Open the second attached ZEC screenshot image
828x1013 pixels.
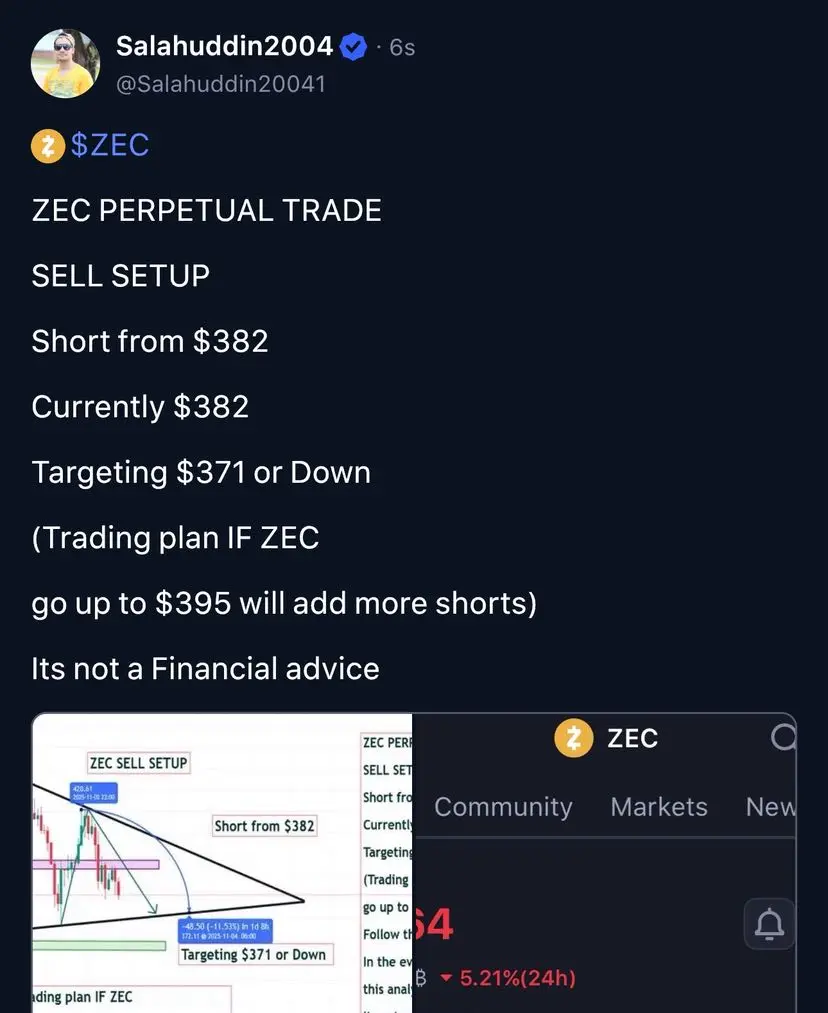click(x=603, y=862)
